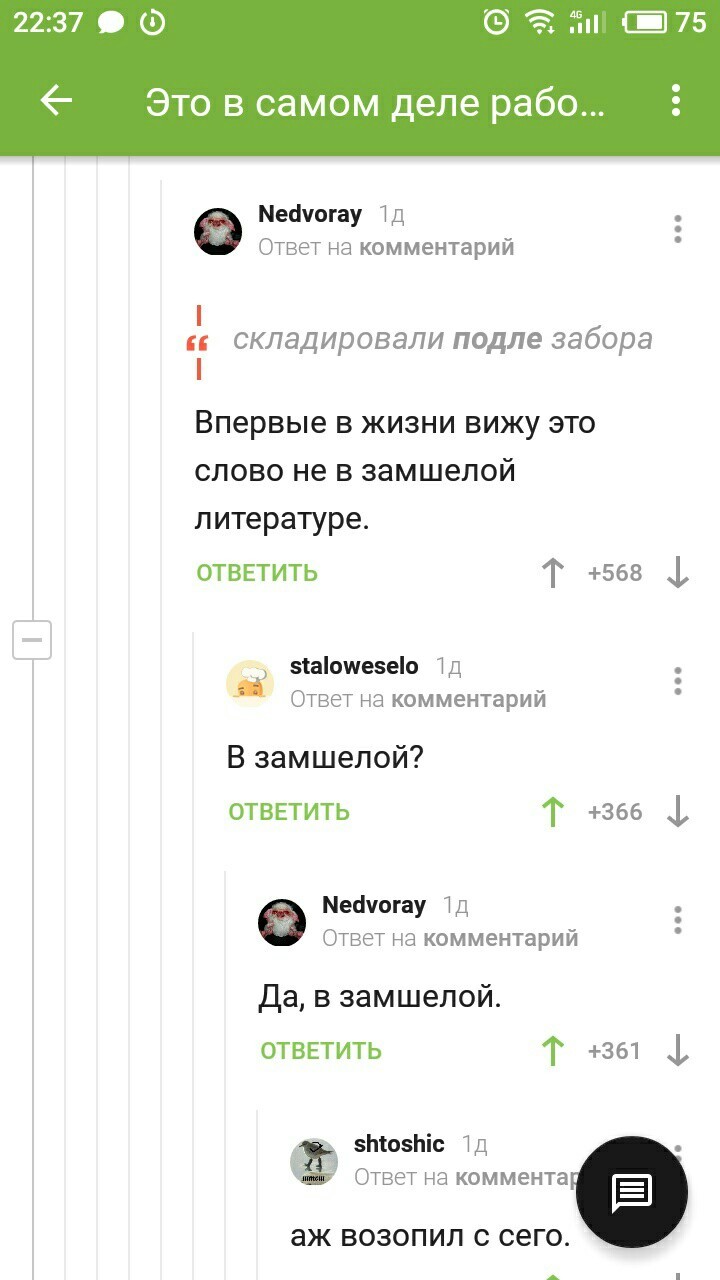Downvote the comment rated +568
The image size is (720, 1280).
(678, 573)
